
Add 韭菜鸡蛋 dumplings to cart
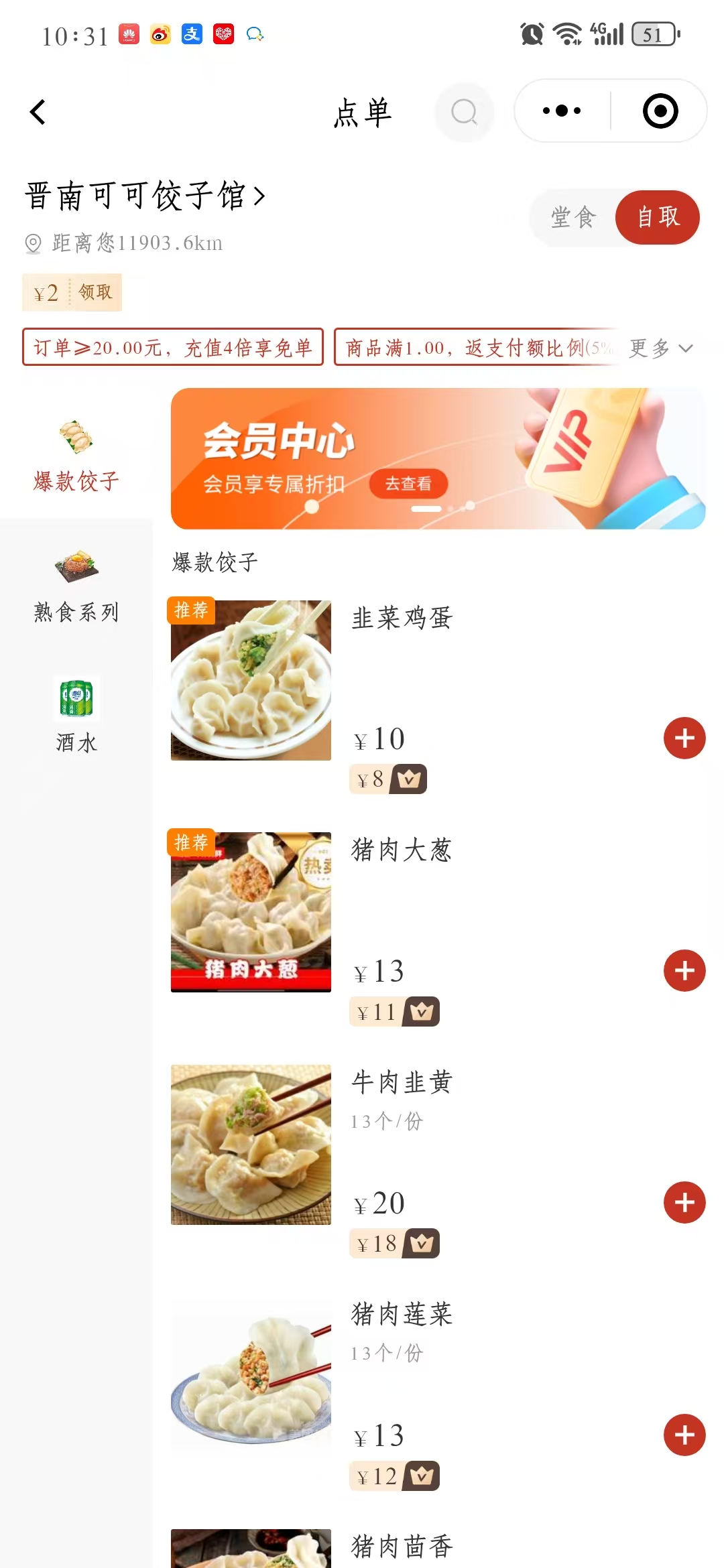[x=684, y=738]
